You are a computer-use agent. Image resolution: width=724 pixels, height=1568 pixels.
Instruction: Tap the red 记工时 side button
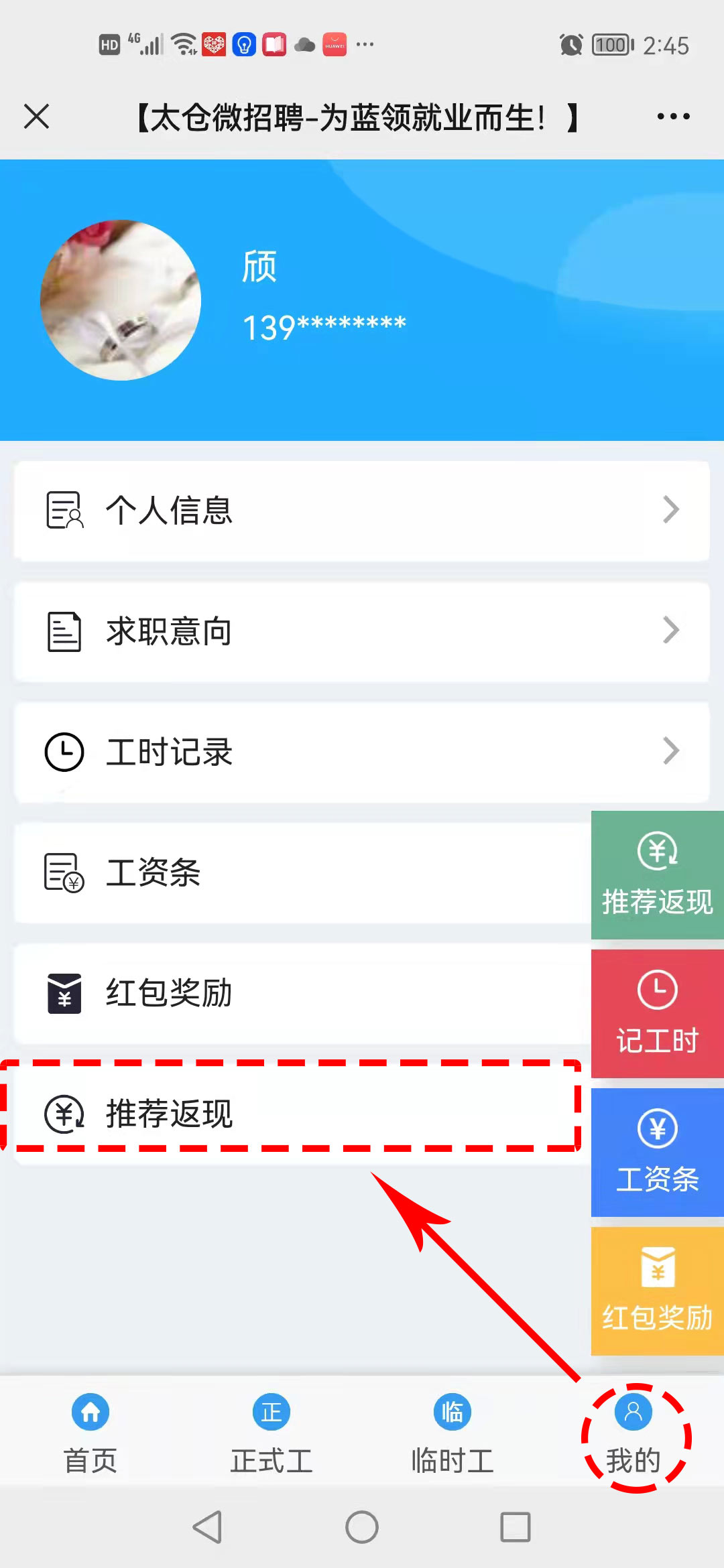tap(658, 1013)
